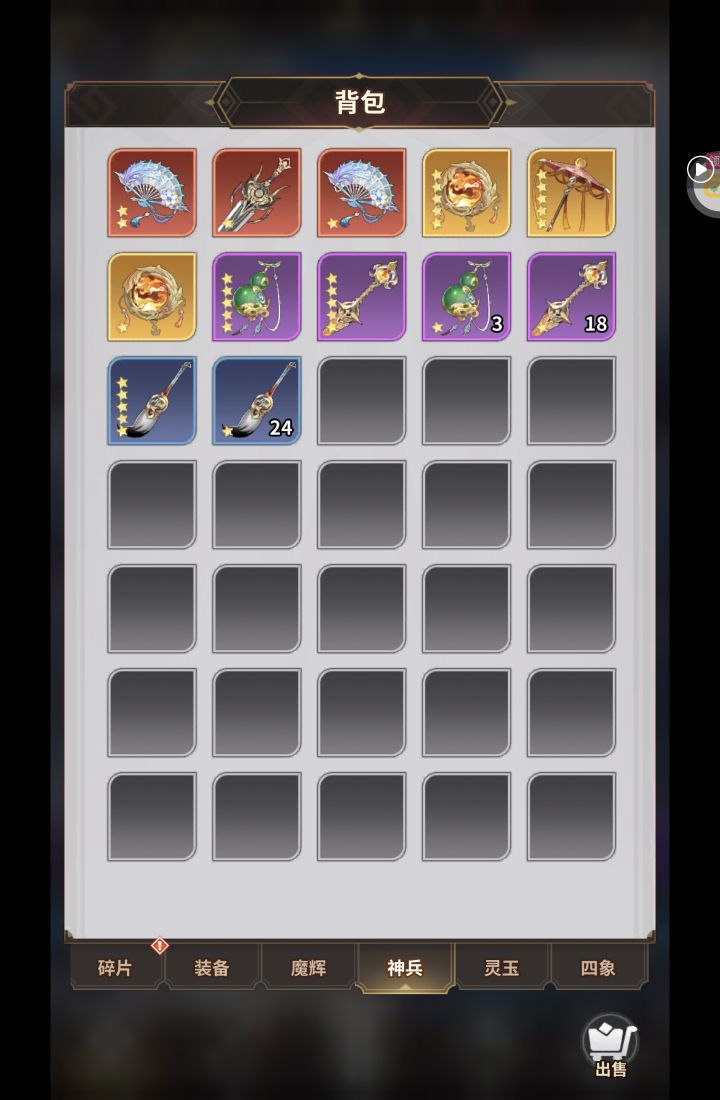Select the purple staff item with count 18
This screenshot has height=1100, width=720.
point(571,297)
